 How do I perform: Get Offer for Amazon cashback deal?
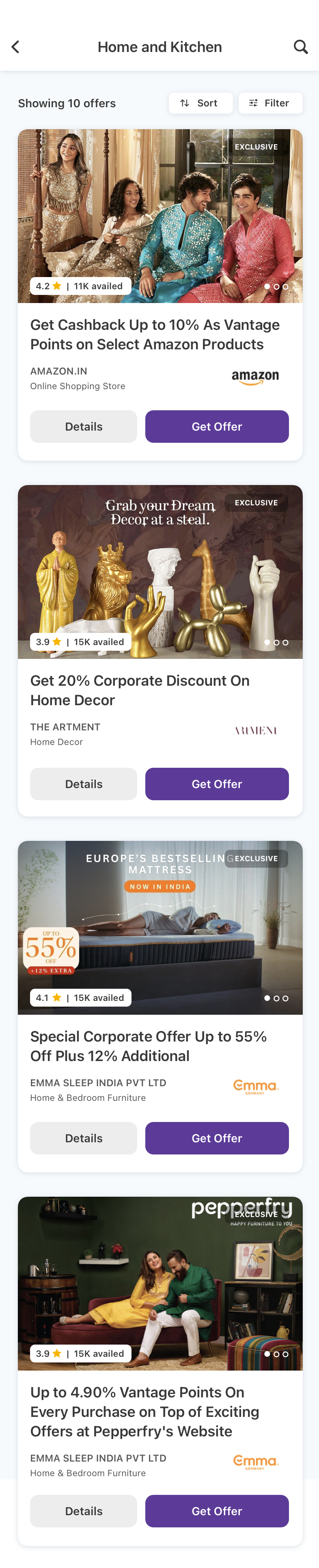[x=216, y=426]
